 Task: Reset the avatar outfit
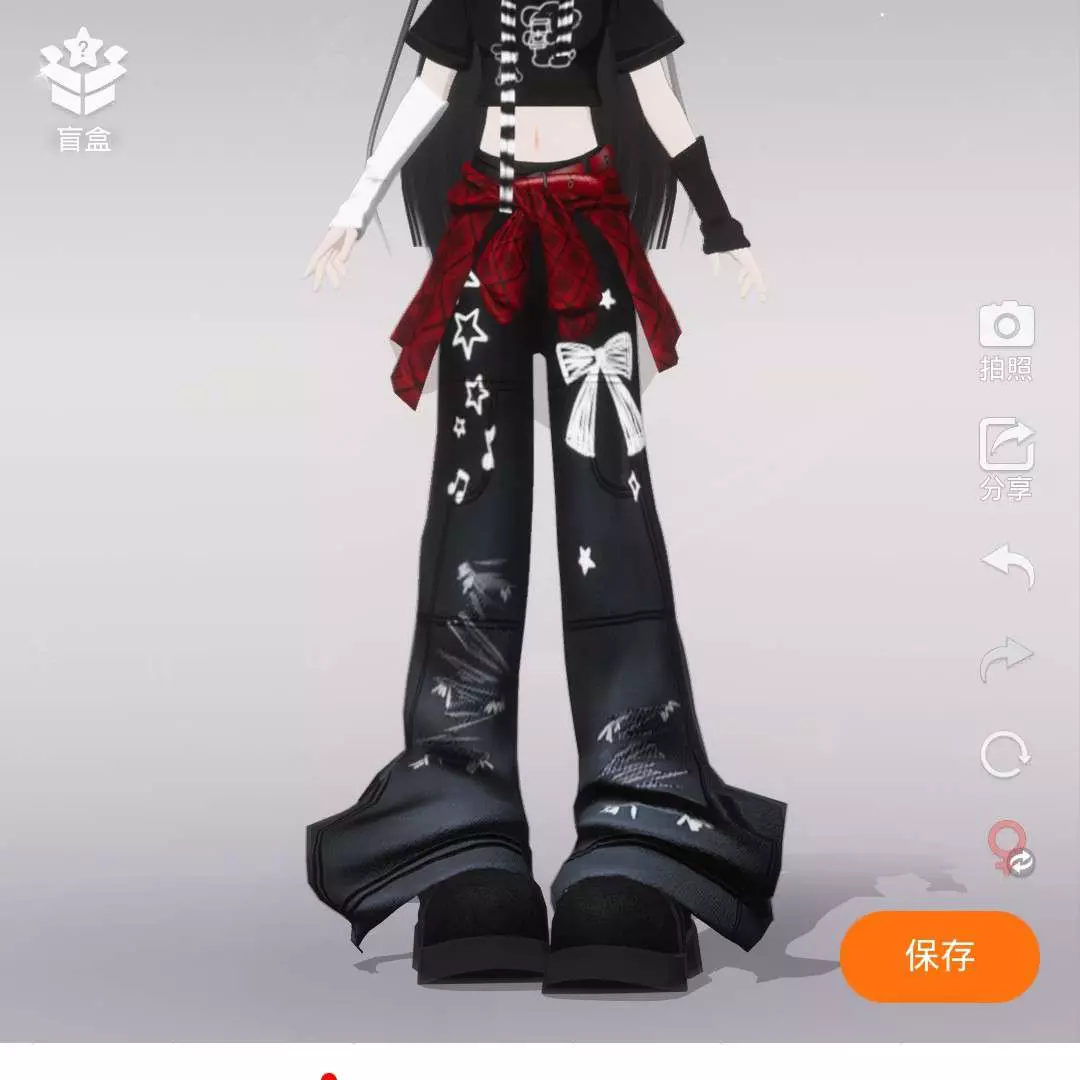[1005, 754]
